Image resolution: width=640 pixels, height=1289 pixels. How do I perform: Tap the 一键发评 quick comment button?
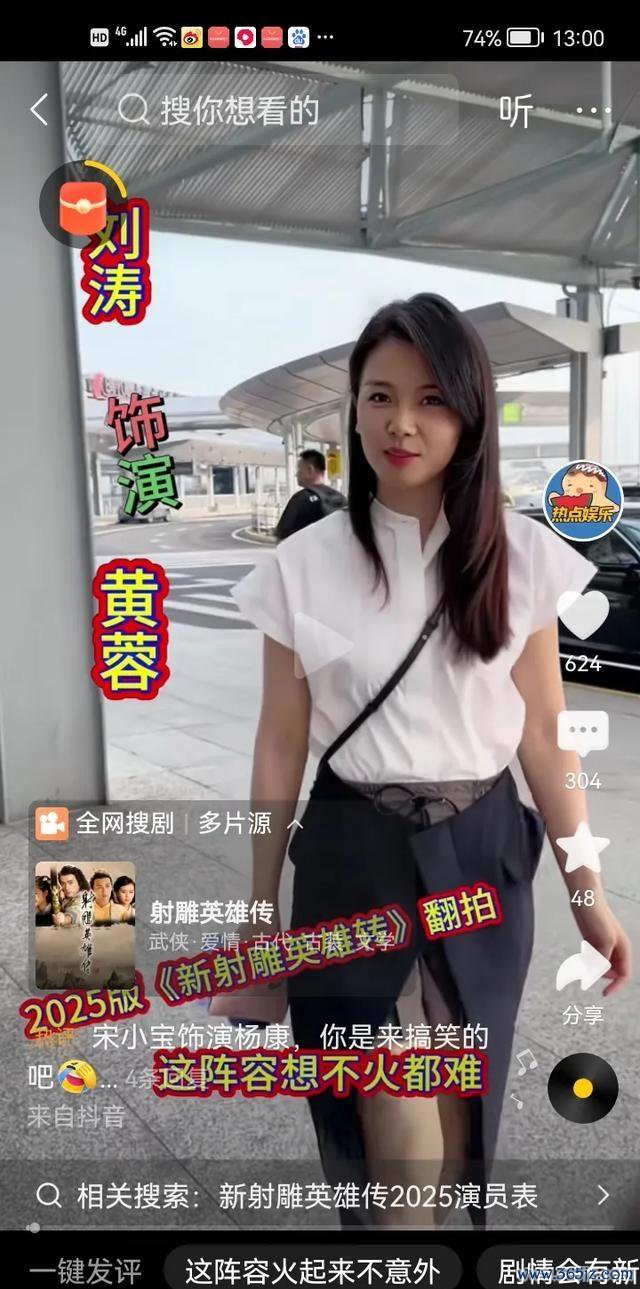[85, 1271]
